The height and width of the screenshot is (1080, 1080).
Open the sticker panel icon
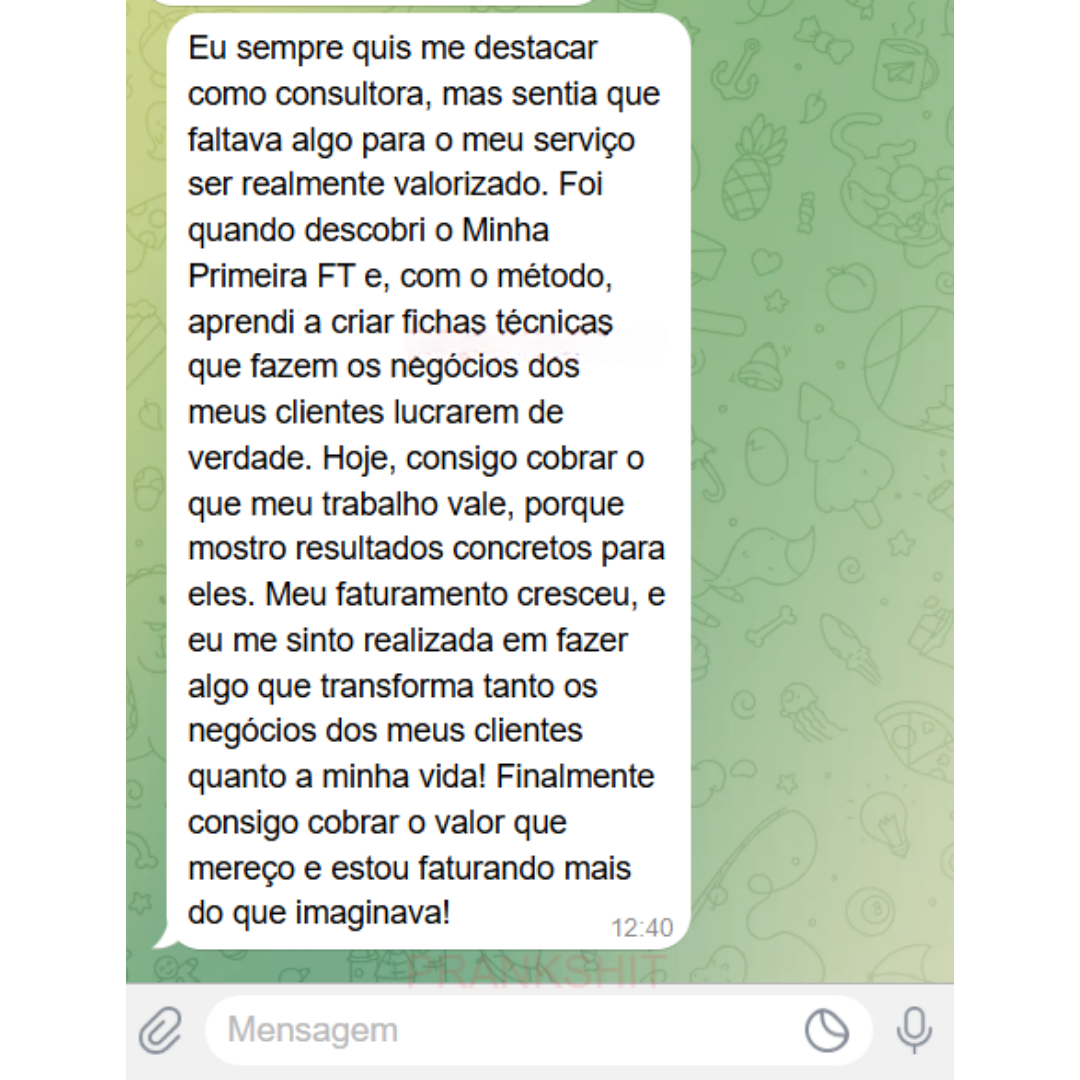coord(827,1030)
